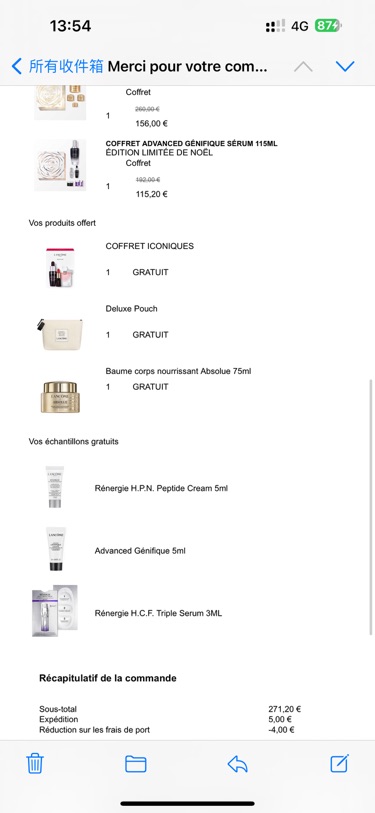Move this email to a folder
The height and width of the screenshot is (813, 375).
pos(136,764)
